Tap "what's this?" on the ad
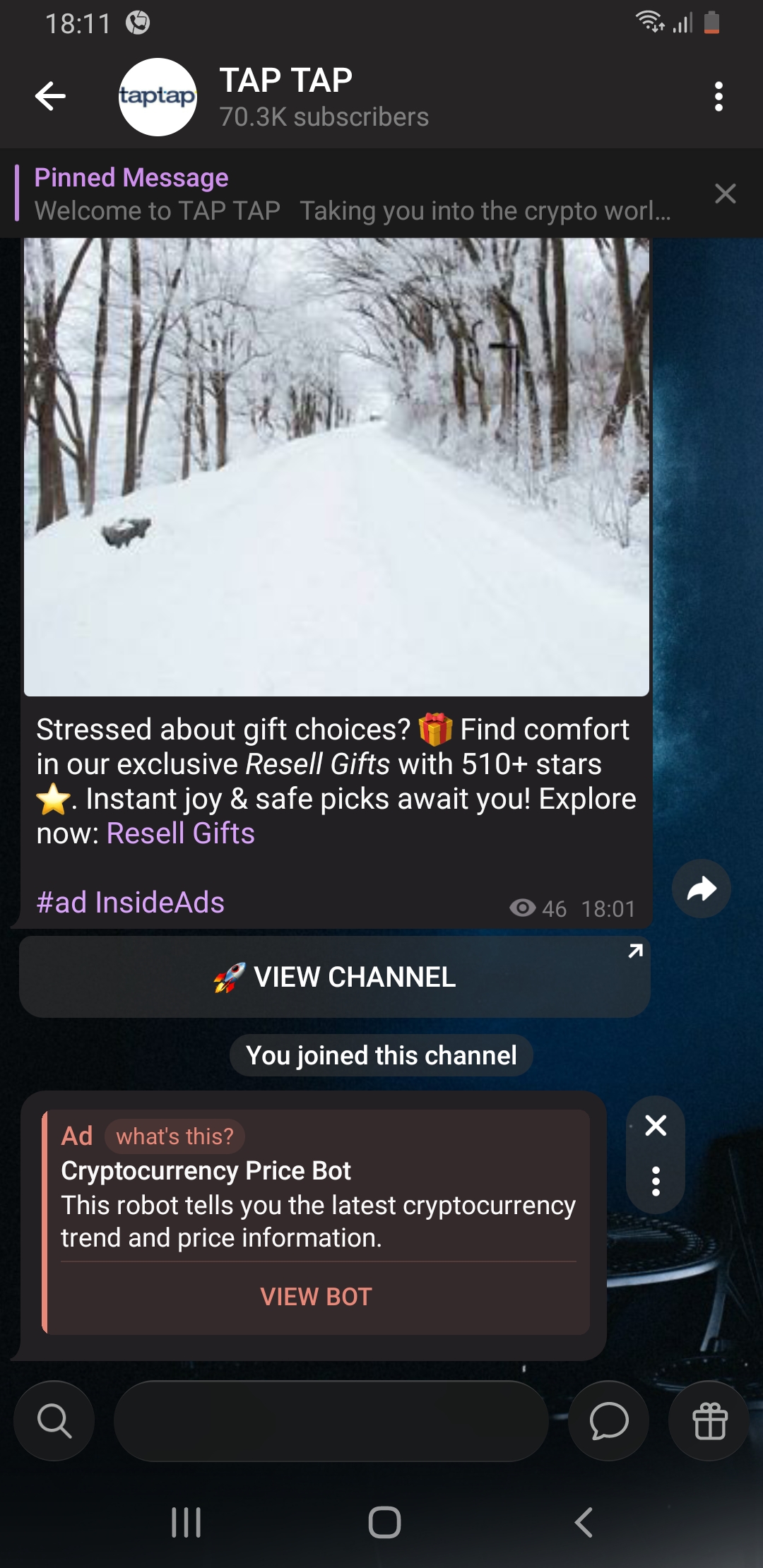The height and width of the screenshot is (1568, 763). click(x=175, y=1136)
